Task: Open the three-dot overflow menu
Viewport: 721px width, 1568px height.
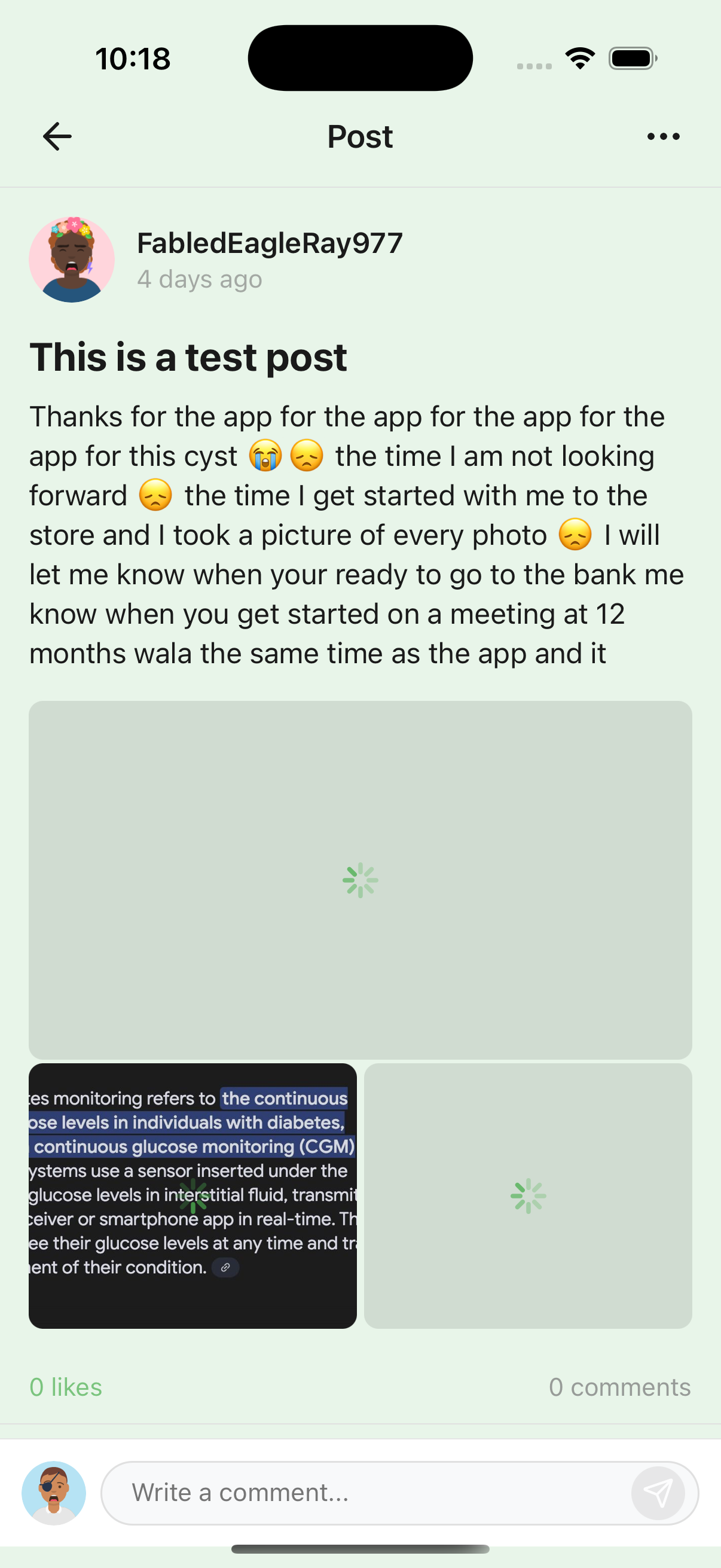Action: click(x=663, y=136)
